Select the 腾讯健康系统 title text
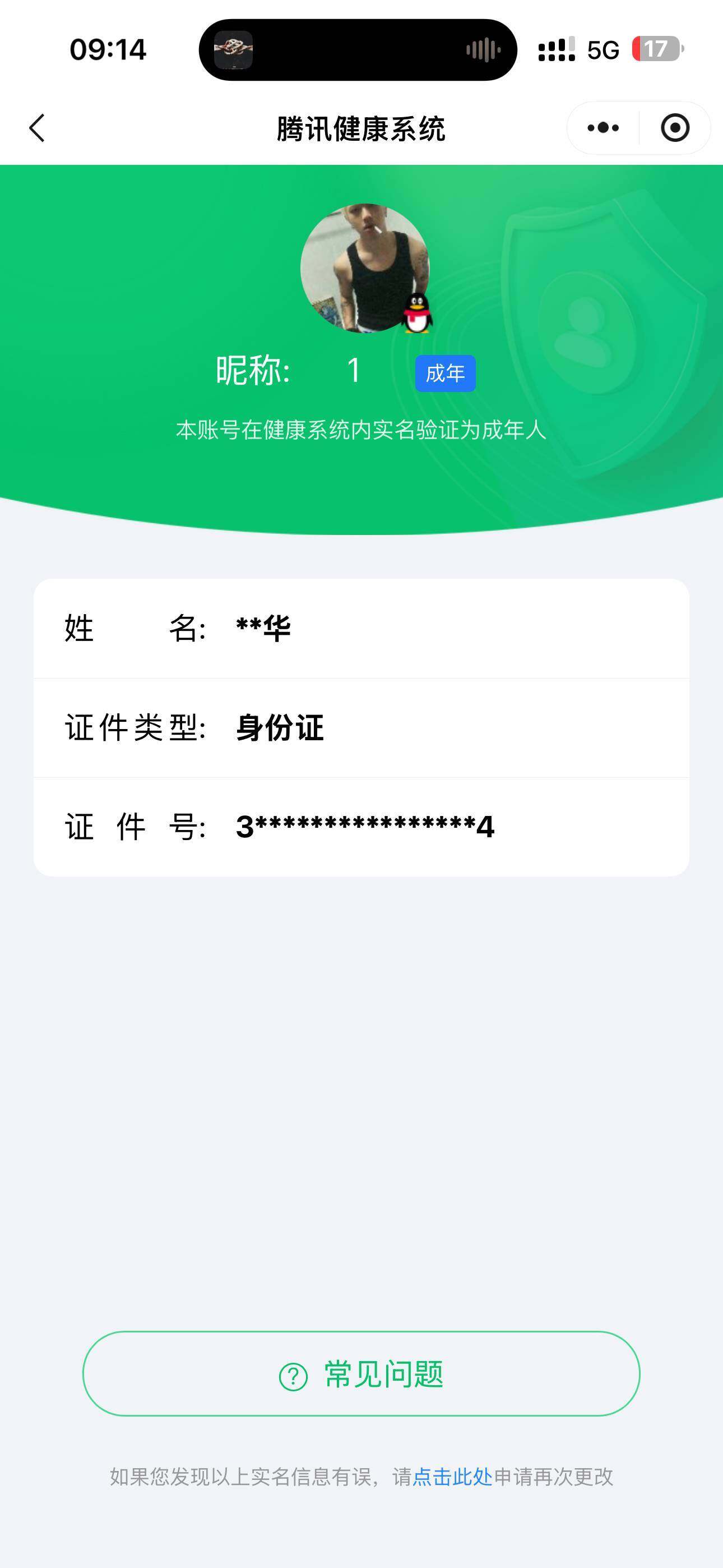The height and width of the screenshot is (1568, 723). click(x=361, y=127)
